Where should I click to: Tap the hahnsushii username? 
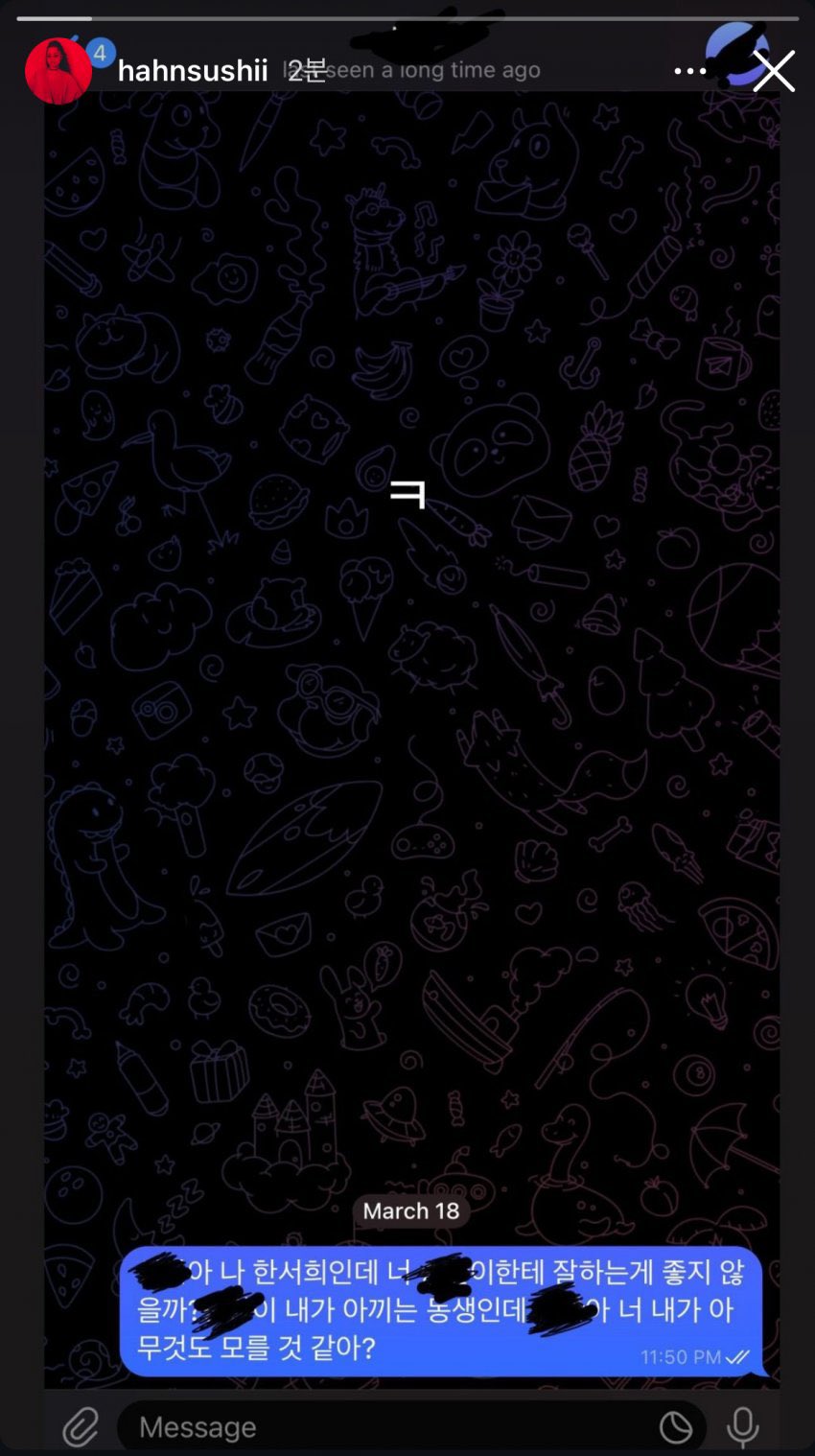point(192,71)
